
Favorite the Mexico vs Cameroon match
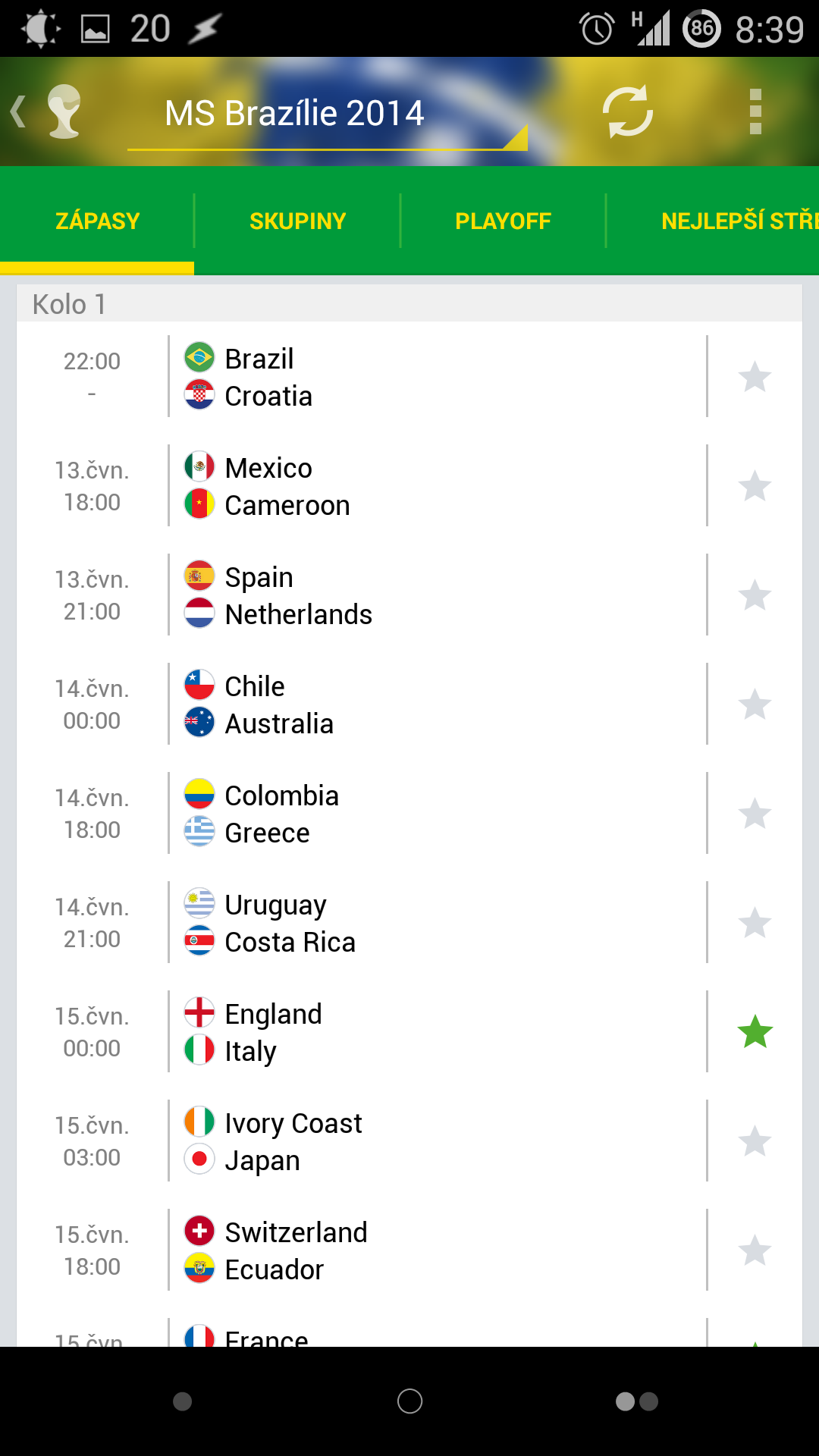click(755, 486)
